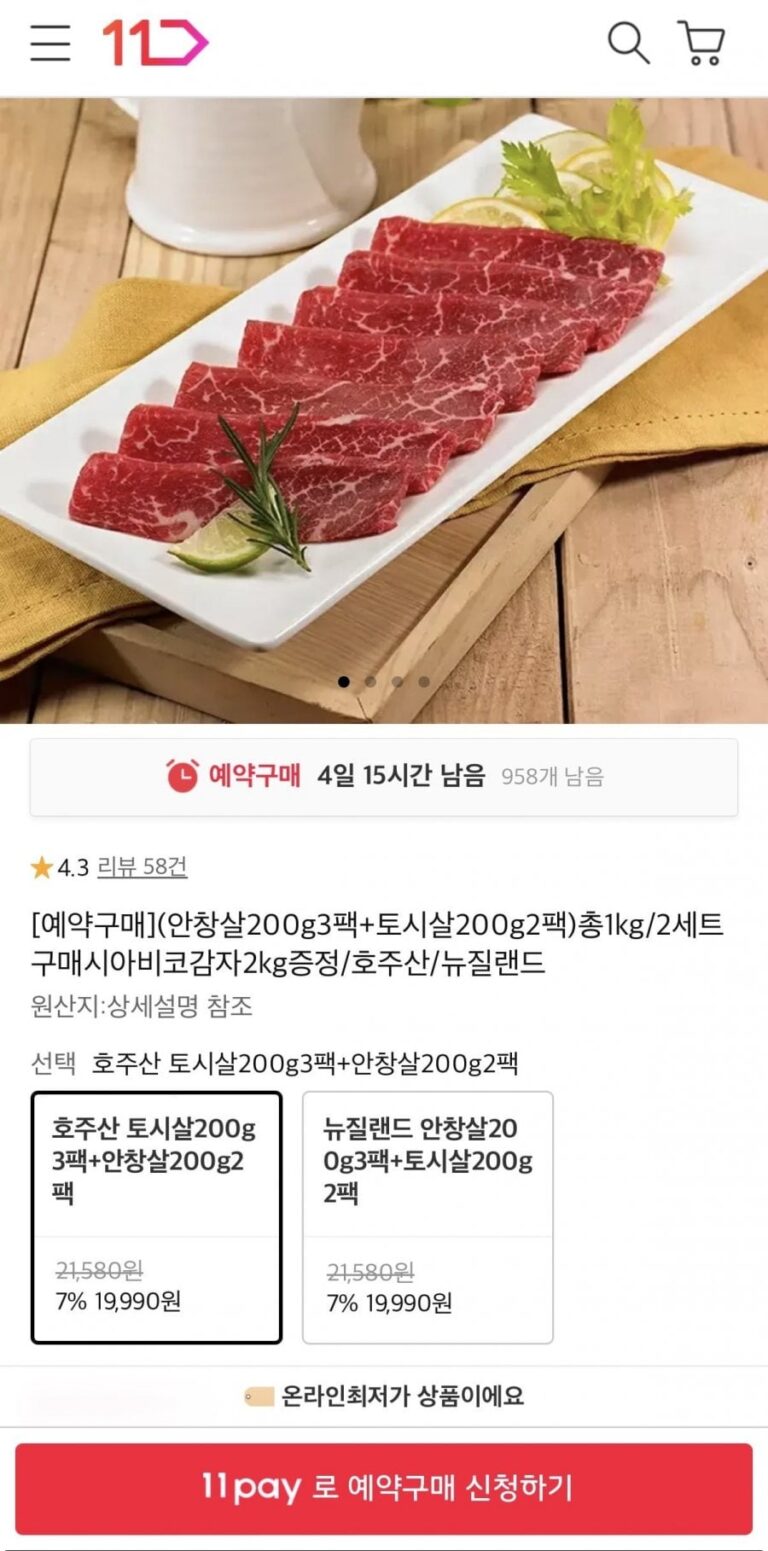This screenshot has width=768, height=1551.
Task: Open the hamburger menu
Action: 50,43
